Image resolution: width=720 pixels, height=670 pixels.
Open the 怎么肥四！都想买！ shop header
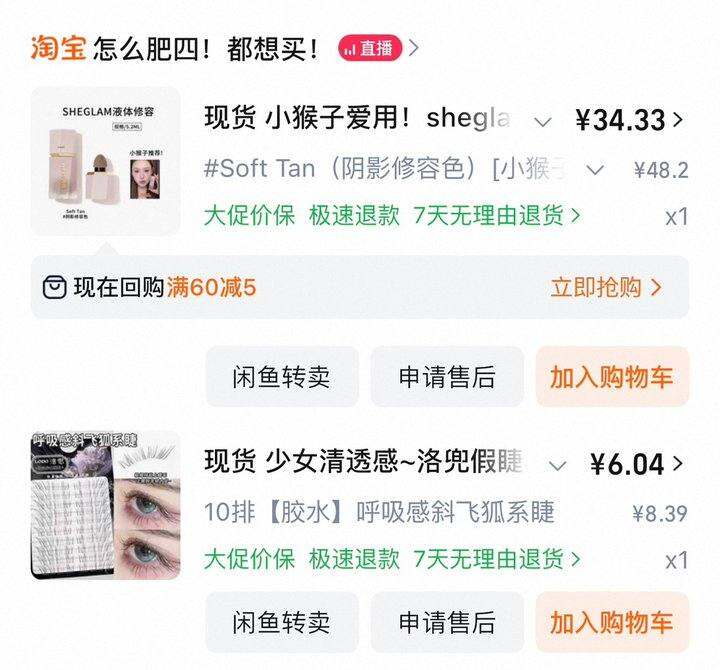pyautogui.click(x=205, y=48)
